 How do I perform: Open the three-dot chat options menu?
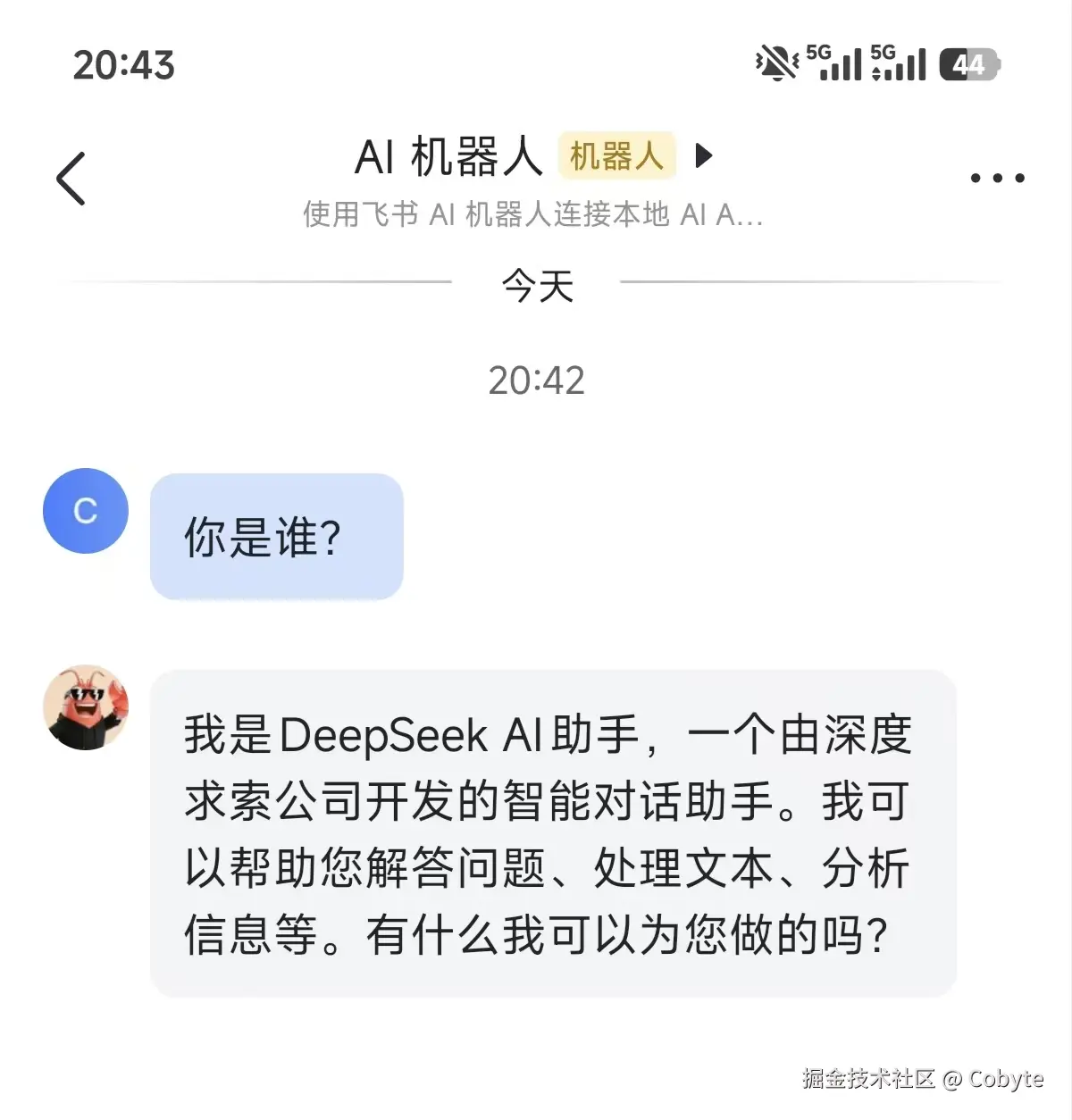coord(996,177)
